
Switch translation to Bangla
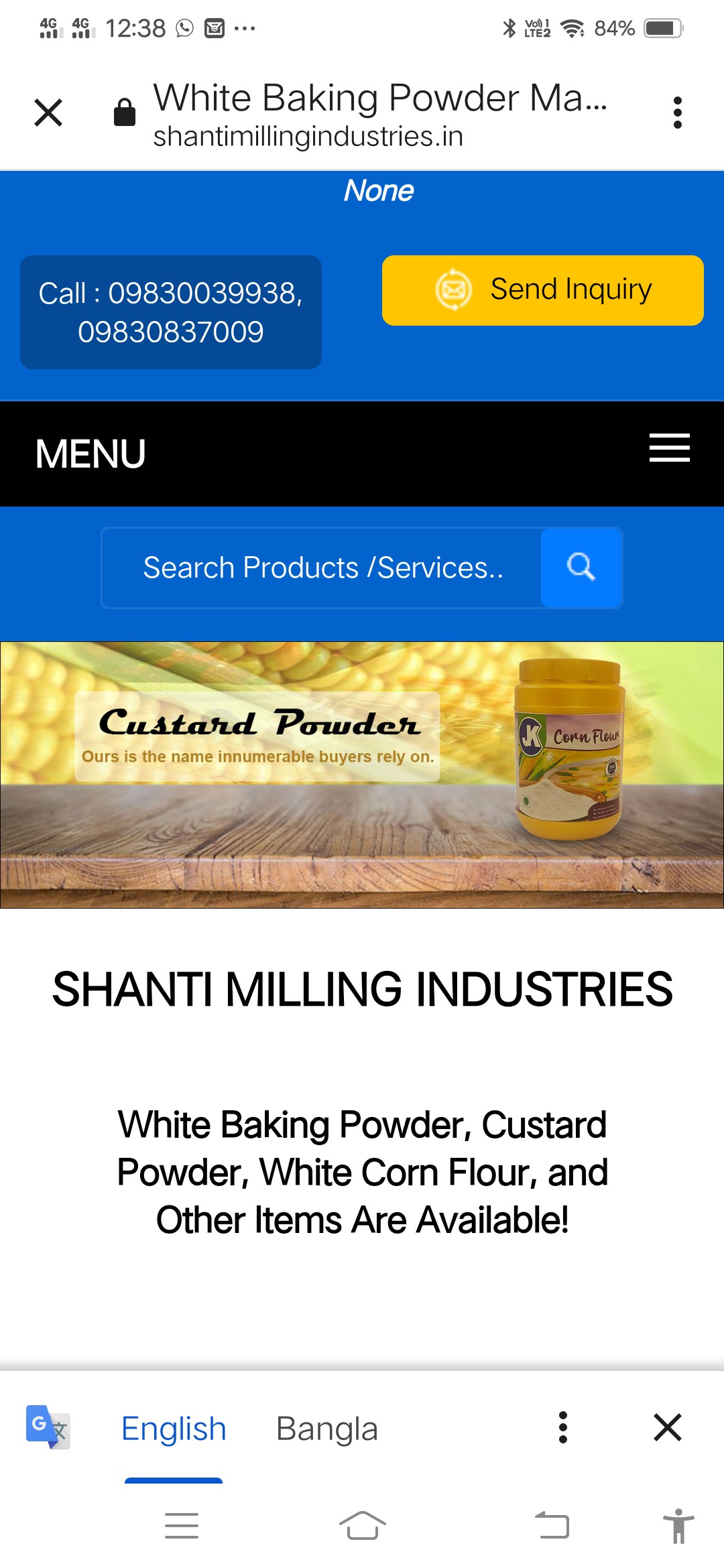(x=327, y=1429)
